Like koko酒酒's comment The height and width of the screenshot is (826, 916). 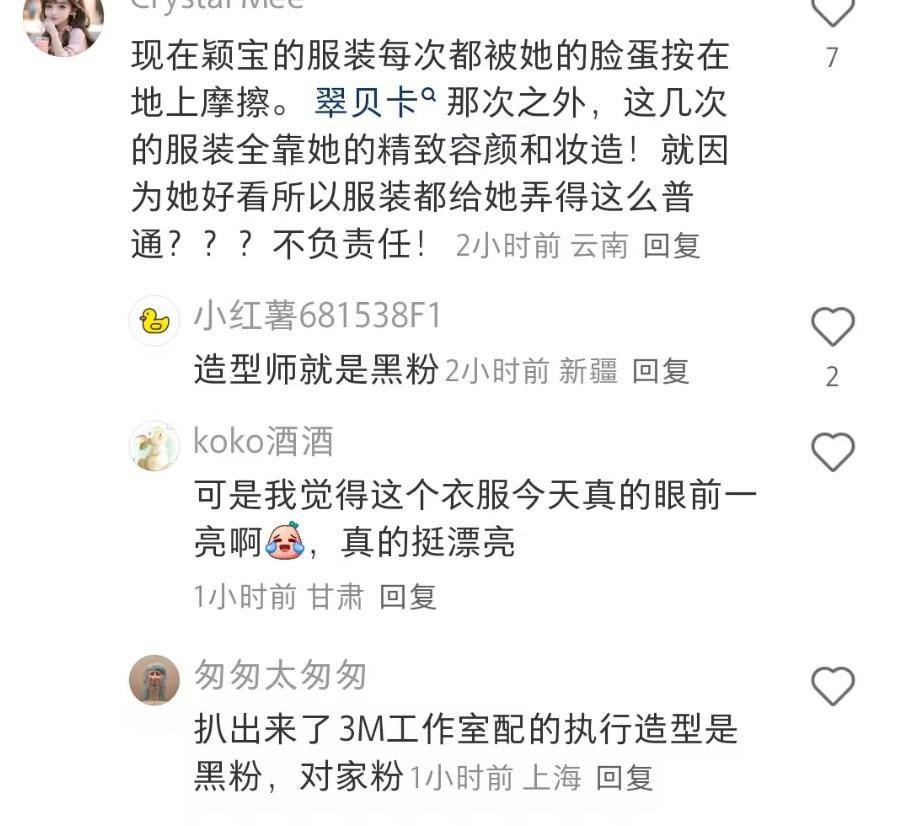click(x=832, y=453)
